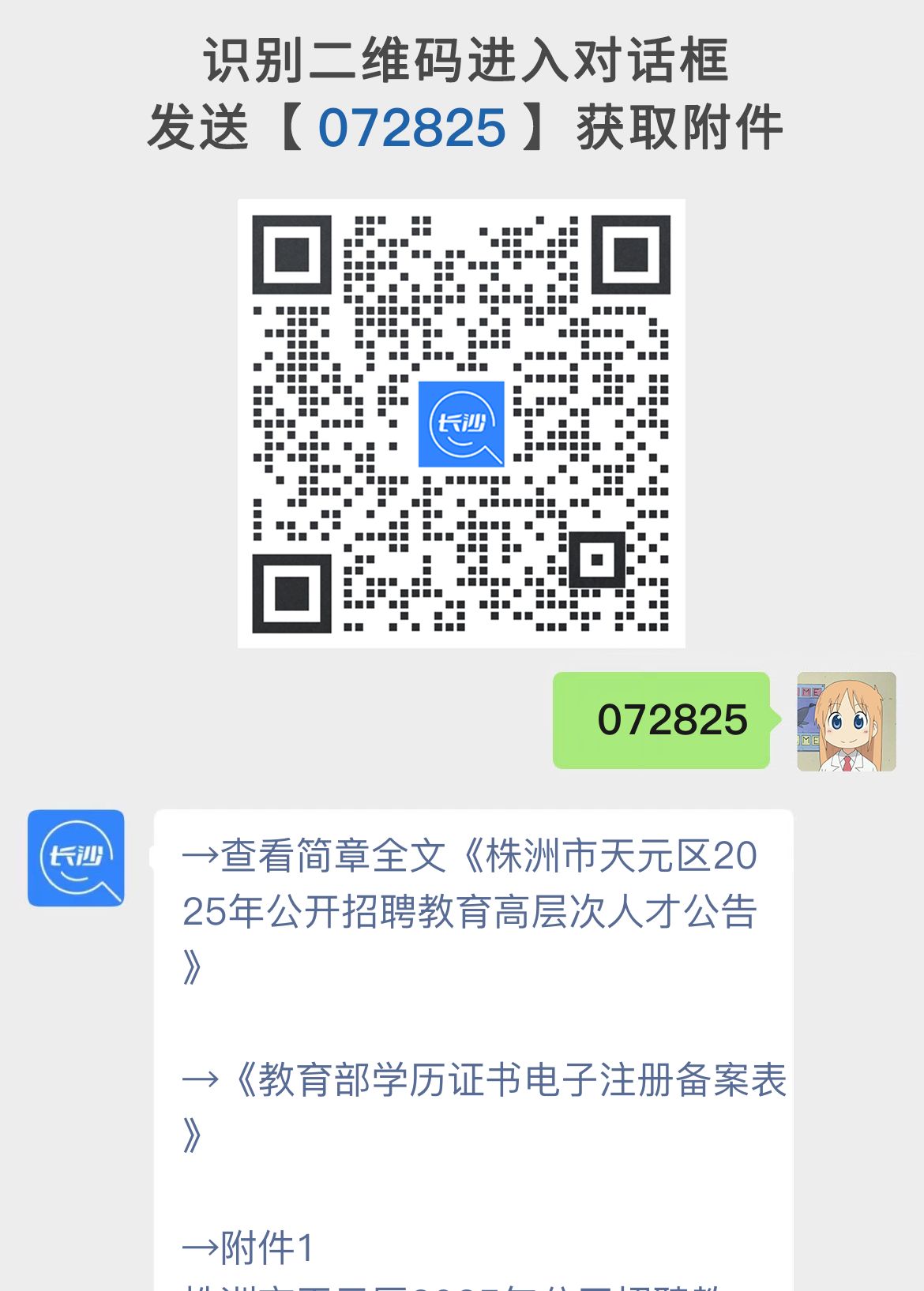Tap the reply message bubble from the account
This screenshot has height=1291, width=924.
click(474, 1026)
